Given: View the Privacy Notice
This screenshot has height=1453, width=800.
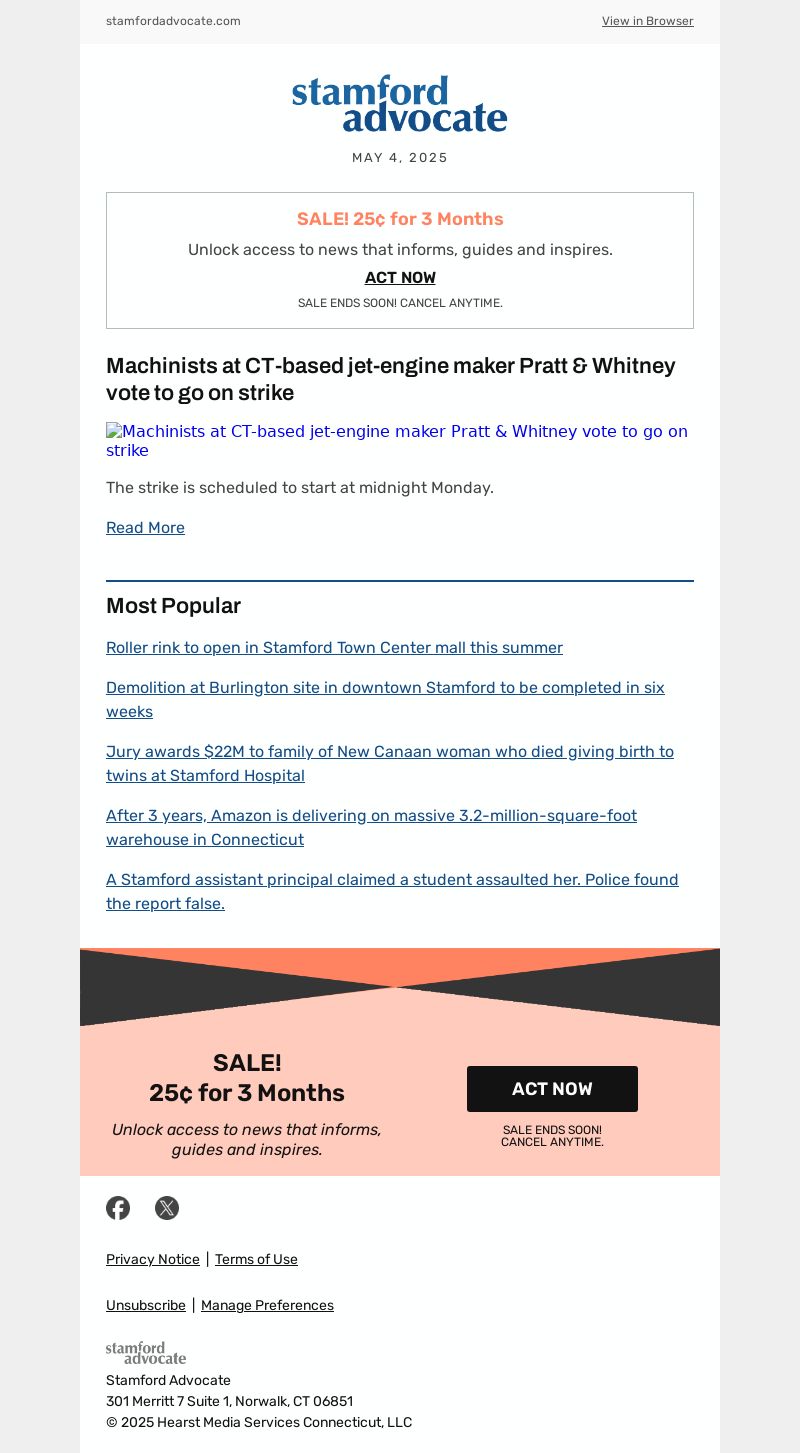Looking at the screenshot, I should click(153, 1260).
